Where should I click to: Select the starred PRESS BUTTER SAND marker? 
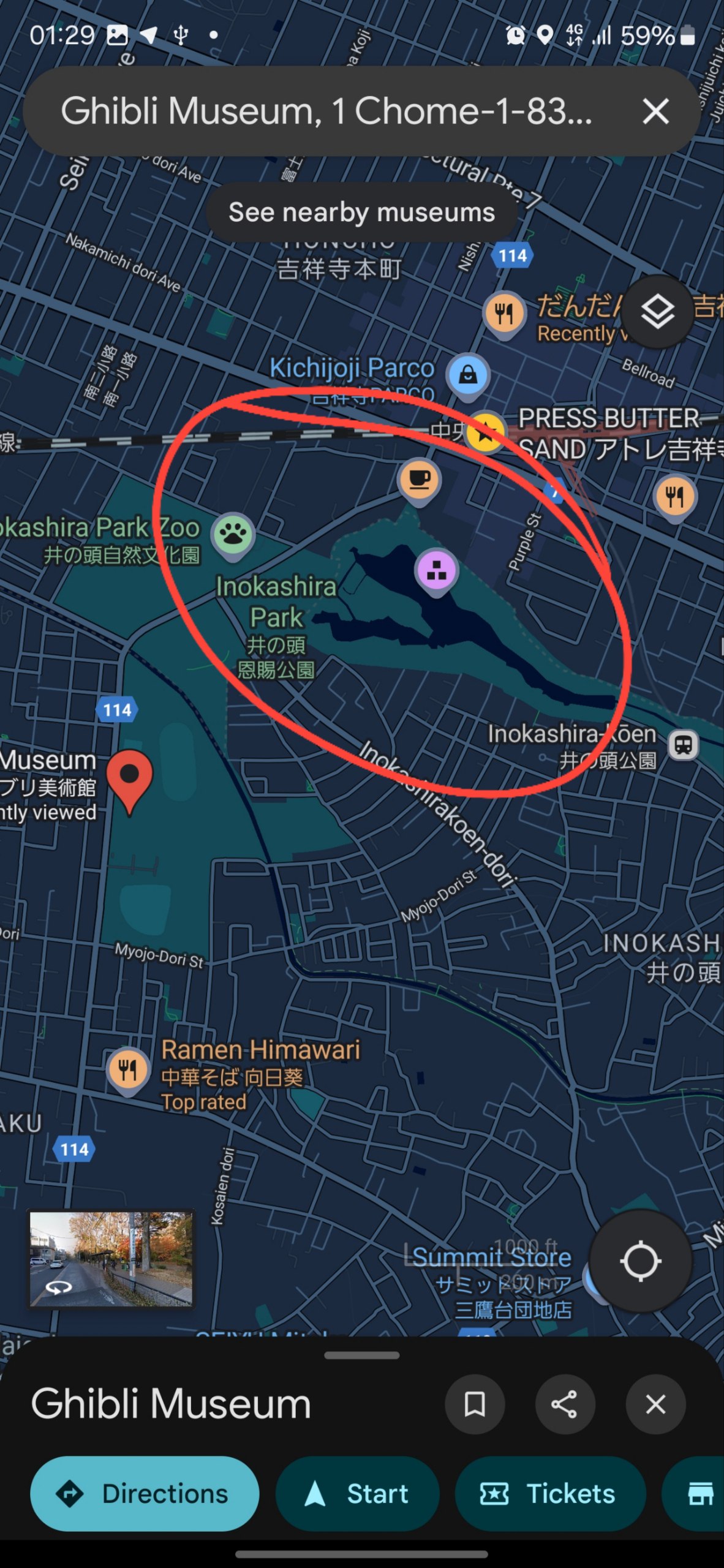point(486,432)
